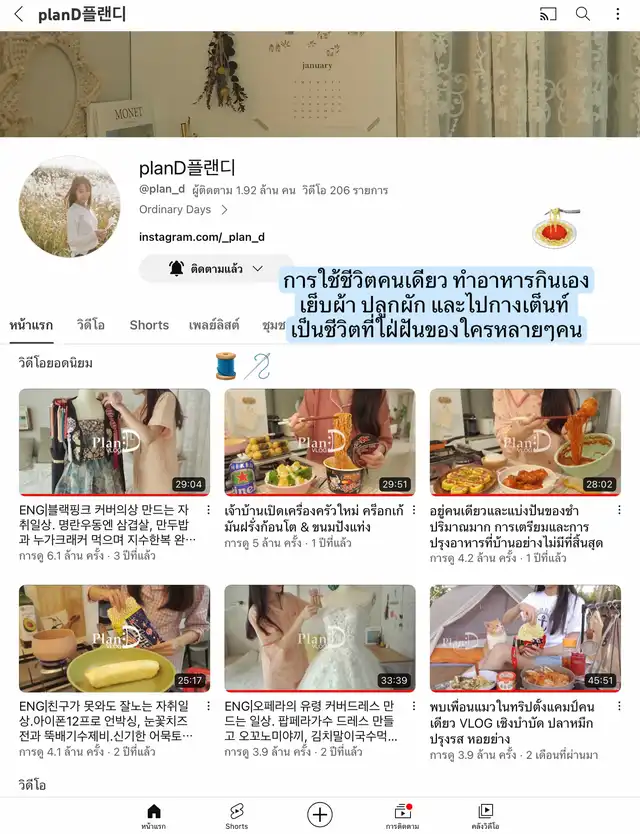Play the 29:51 new kitchenware video
Viewport: 640px width, 834px height.
[319, 441]
